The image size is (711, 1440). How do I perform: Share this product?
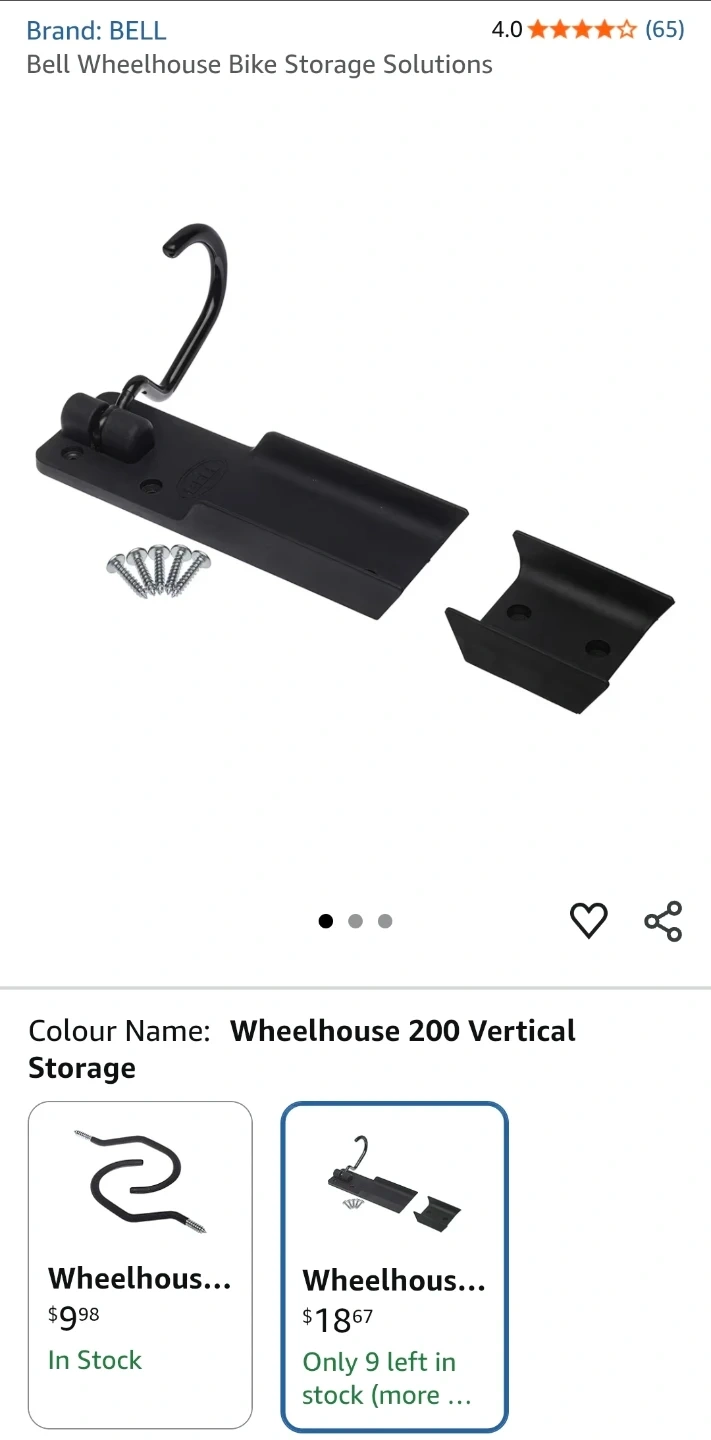(663, 921)
